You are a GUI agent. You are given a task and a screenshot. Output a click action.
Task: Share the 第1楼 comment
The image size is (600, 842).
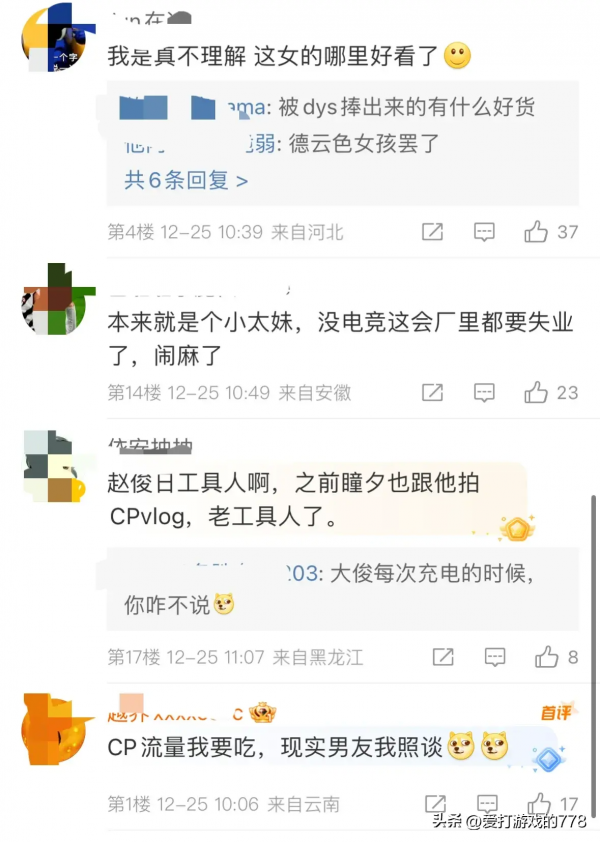coord(435,803)
